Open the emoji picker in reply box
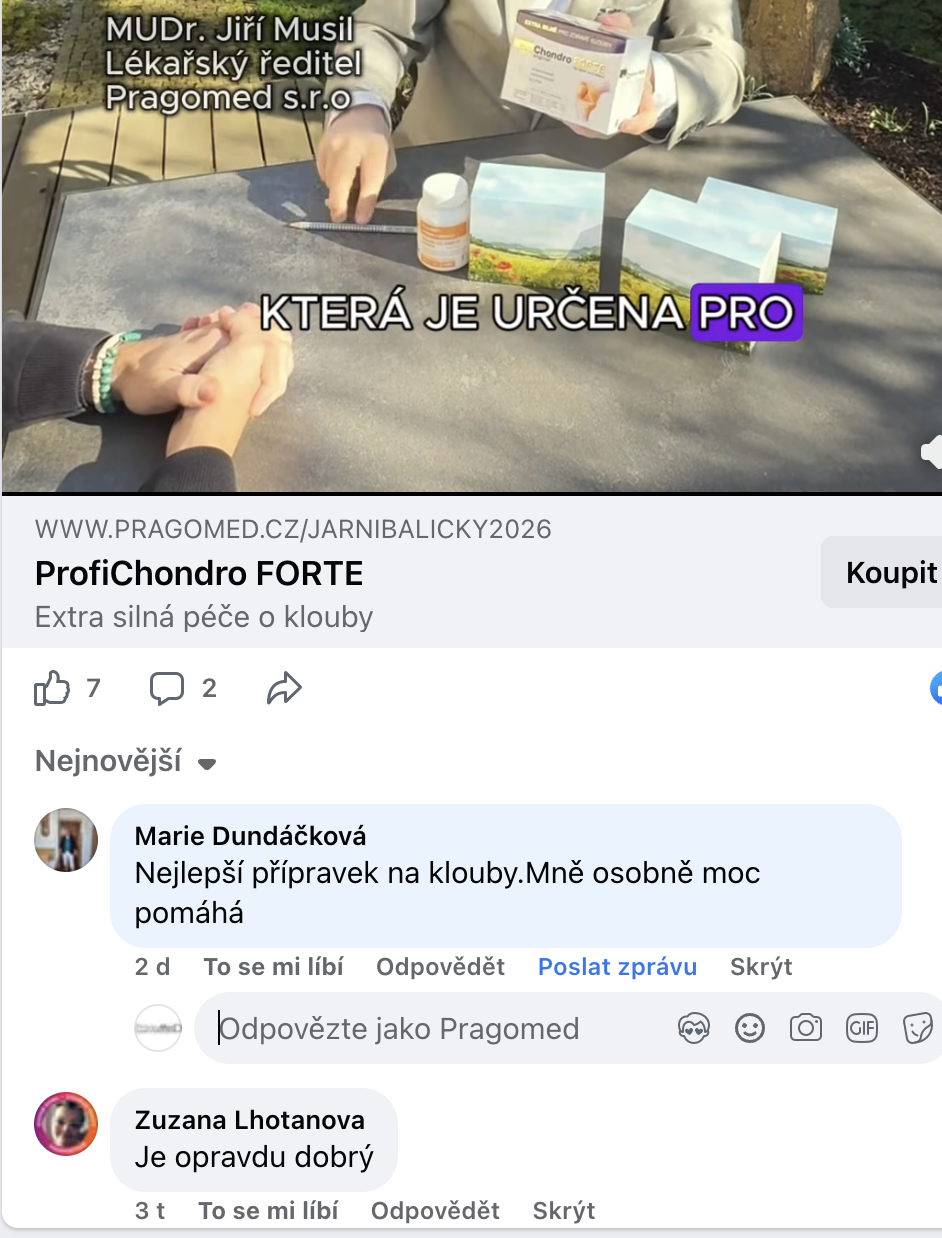Viewport: 942px width, 1238px height. (x=750, y=1028)
